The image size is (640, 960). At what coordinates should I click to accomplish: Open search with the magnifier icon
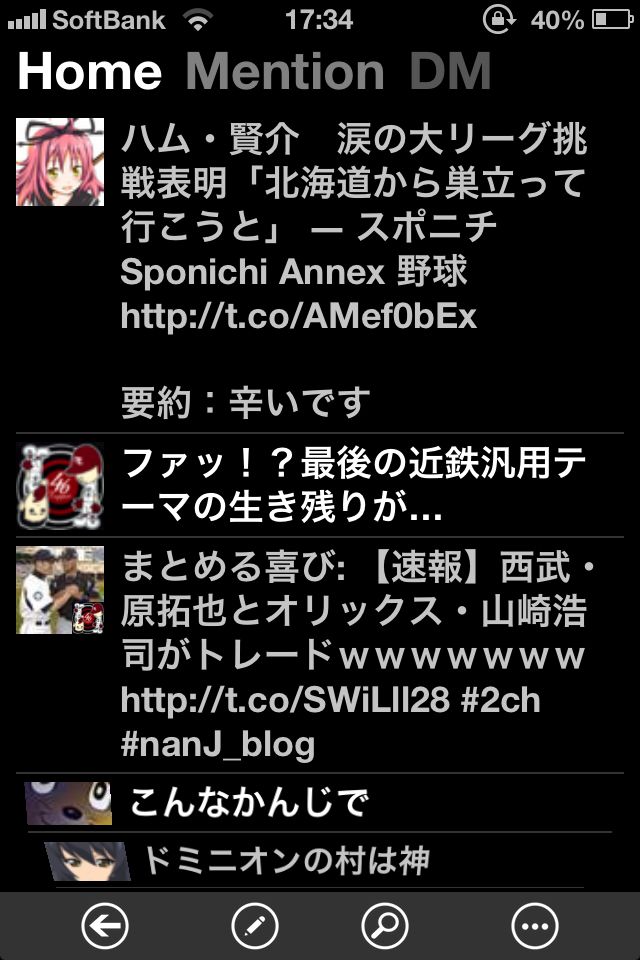385,927
